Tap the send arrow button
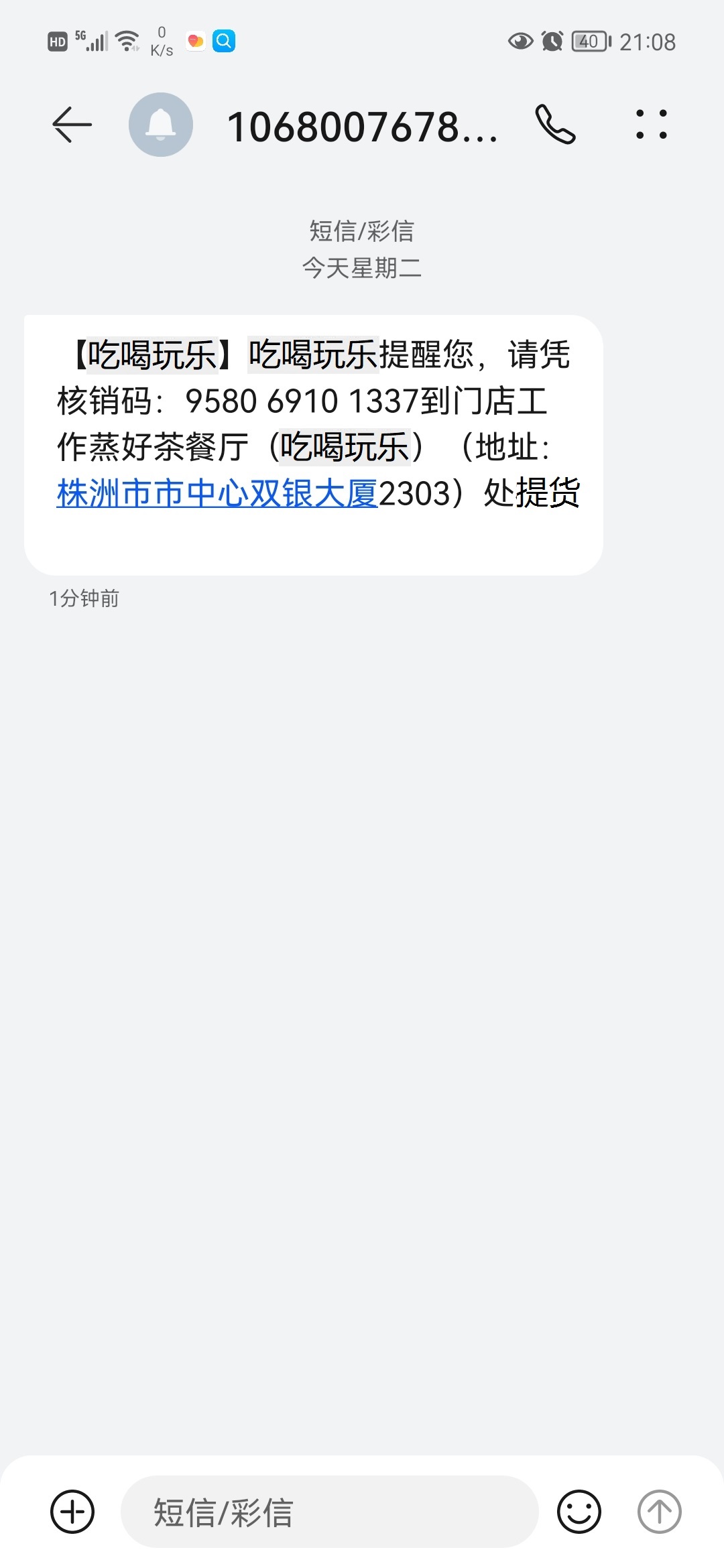 pyautogui.click(x=660, y=1512)
